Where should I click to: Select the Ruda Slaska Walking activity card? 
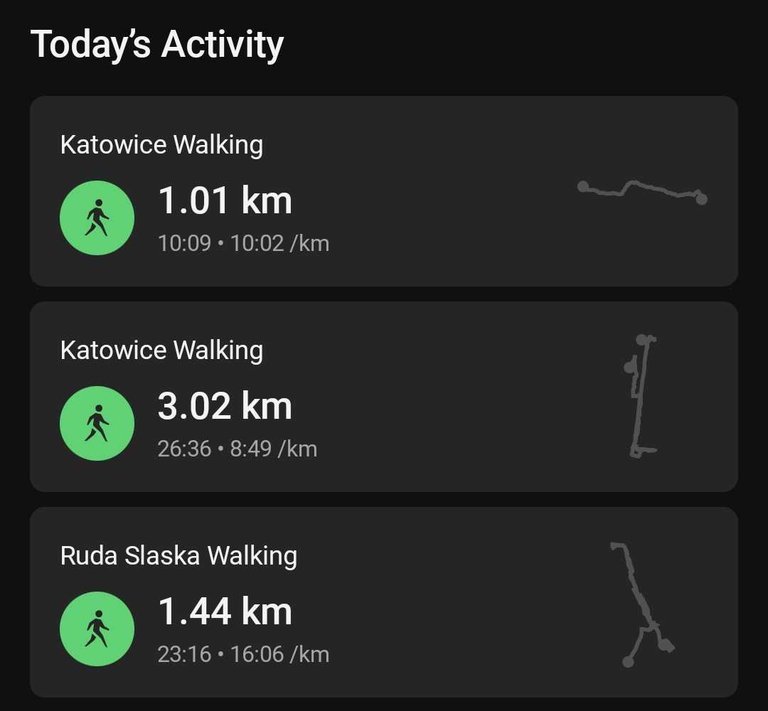pos(383,602)
